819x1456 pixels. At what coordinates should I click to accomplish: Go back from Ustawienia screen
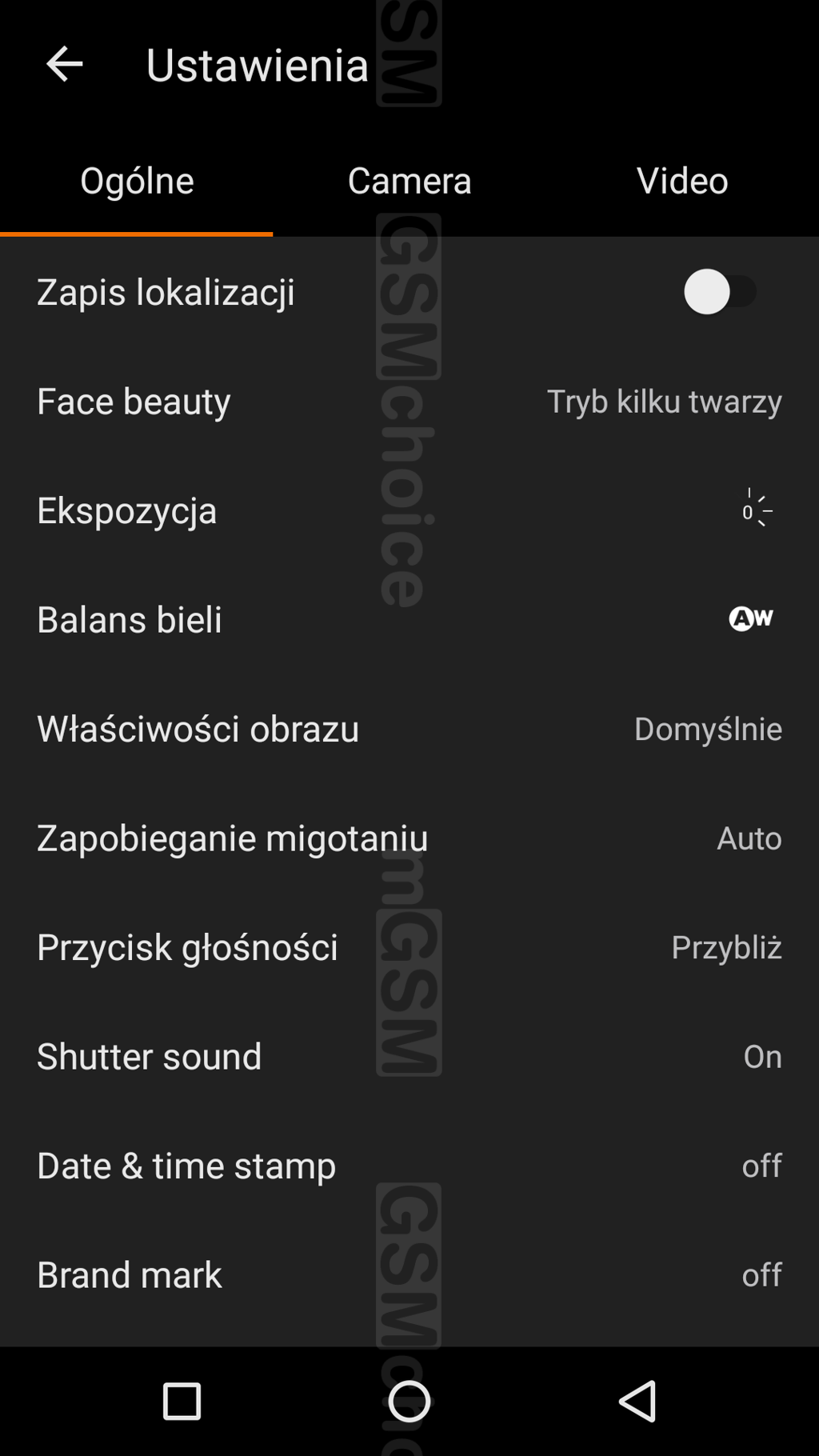[x=64, y=64]
